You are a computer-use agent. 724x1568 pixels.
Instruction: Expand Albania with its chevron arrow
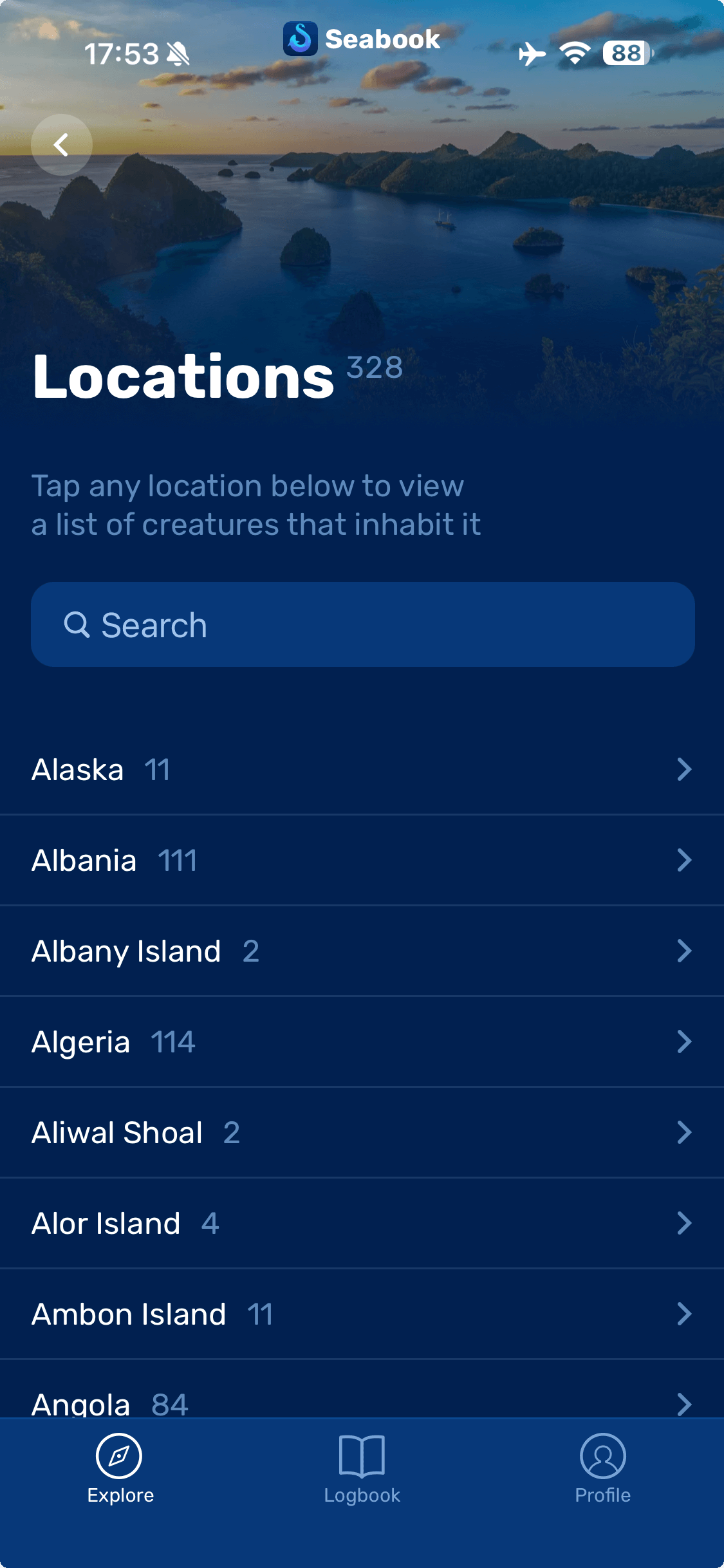click(x=684, y=861)
